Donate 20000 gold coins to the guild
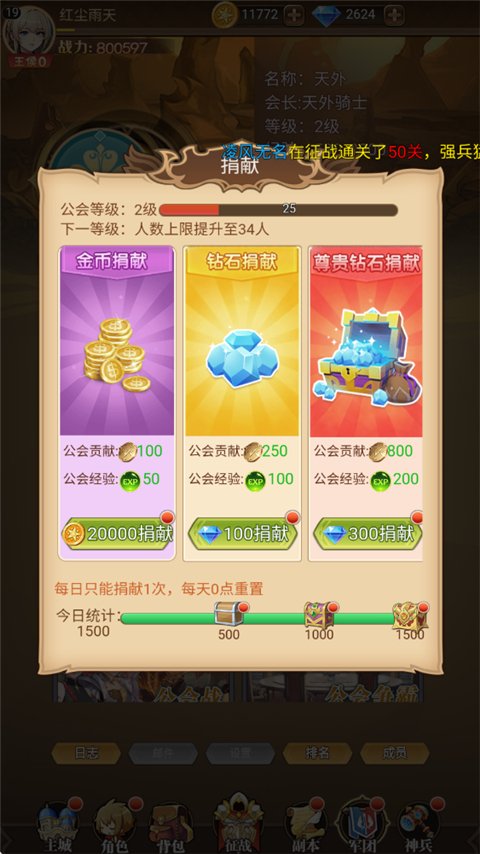This screenshot has height=854, width=480. pyautogui.click(x=117, y=534)
